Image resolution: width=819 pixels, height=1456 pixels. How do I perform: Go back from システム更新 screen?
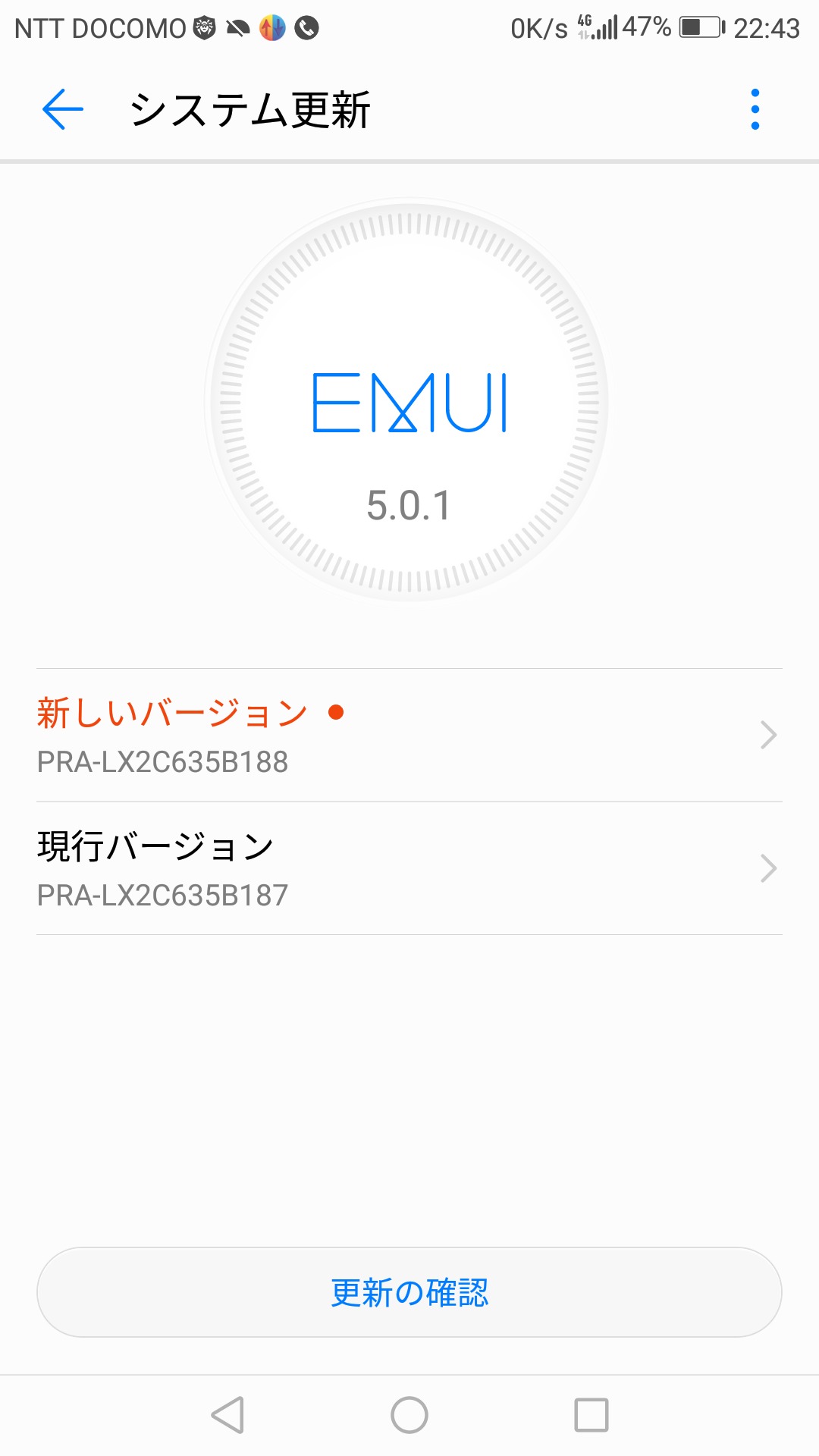(x=62, y=109)
